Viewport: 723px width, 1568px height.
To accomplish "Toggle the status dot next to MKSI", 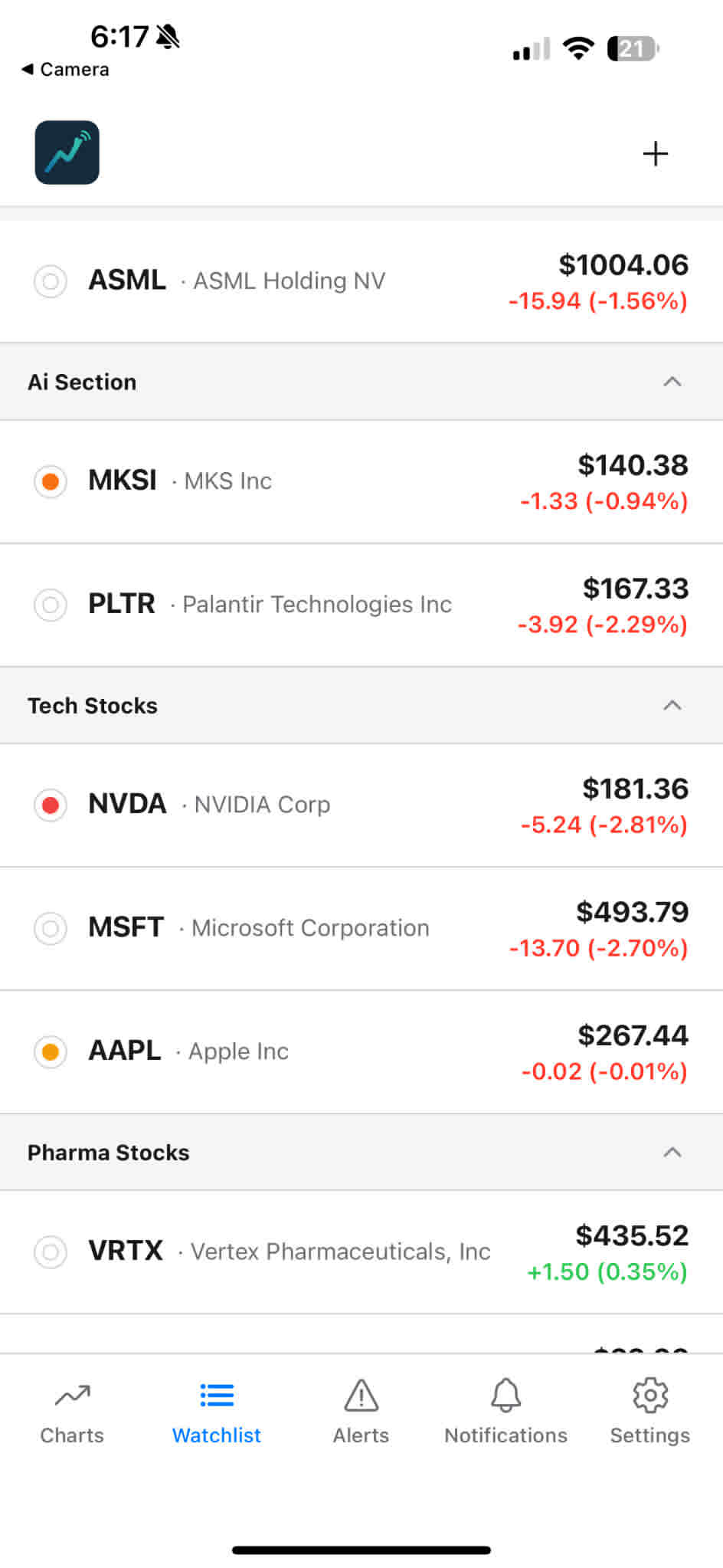I will (50, 482).
